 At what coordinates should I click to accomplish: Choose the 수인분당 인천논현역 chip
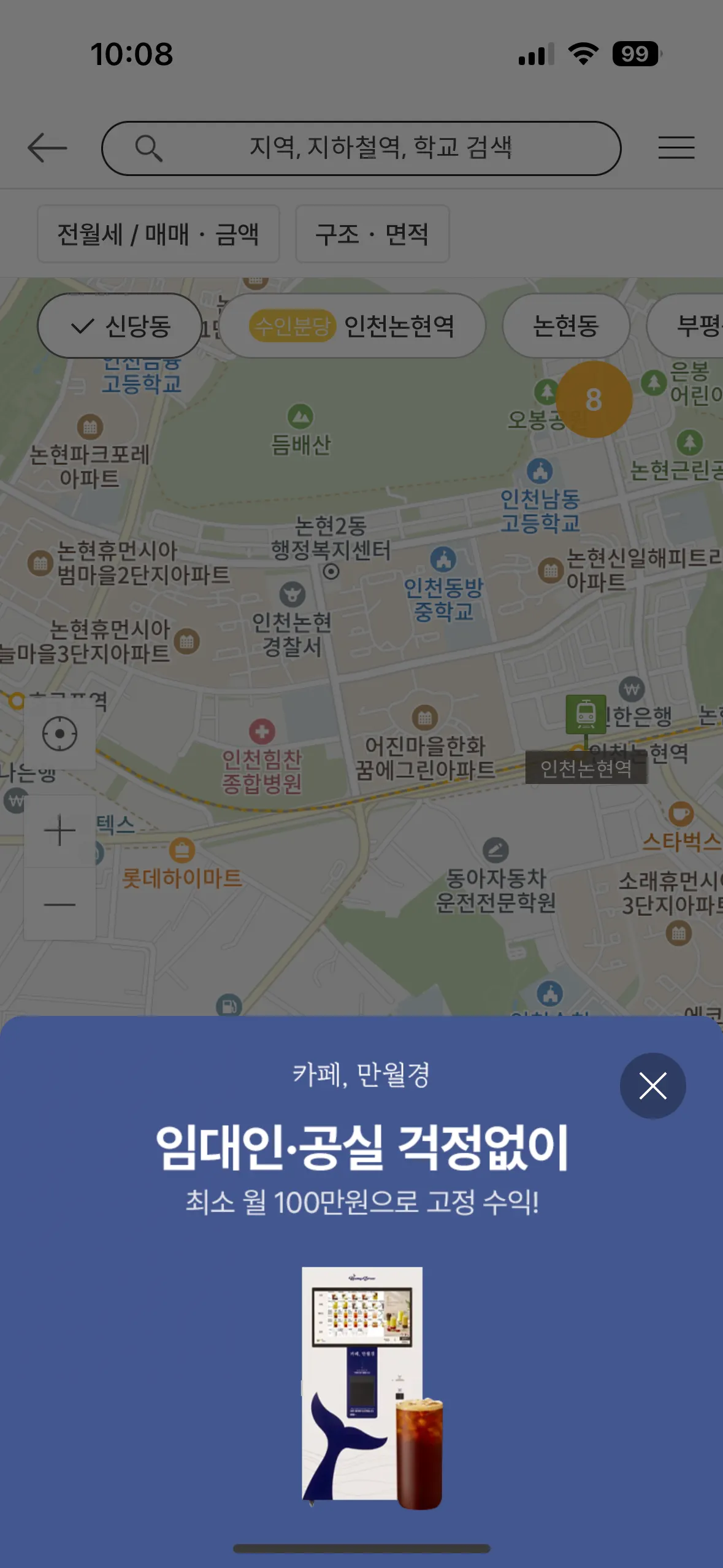click(x=352, y=326)
